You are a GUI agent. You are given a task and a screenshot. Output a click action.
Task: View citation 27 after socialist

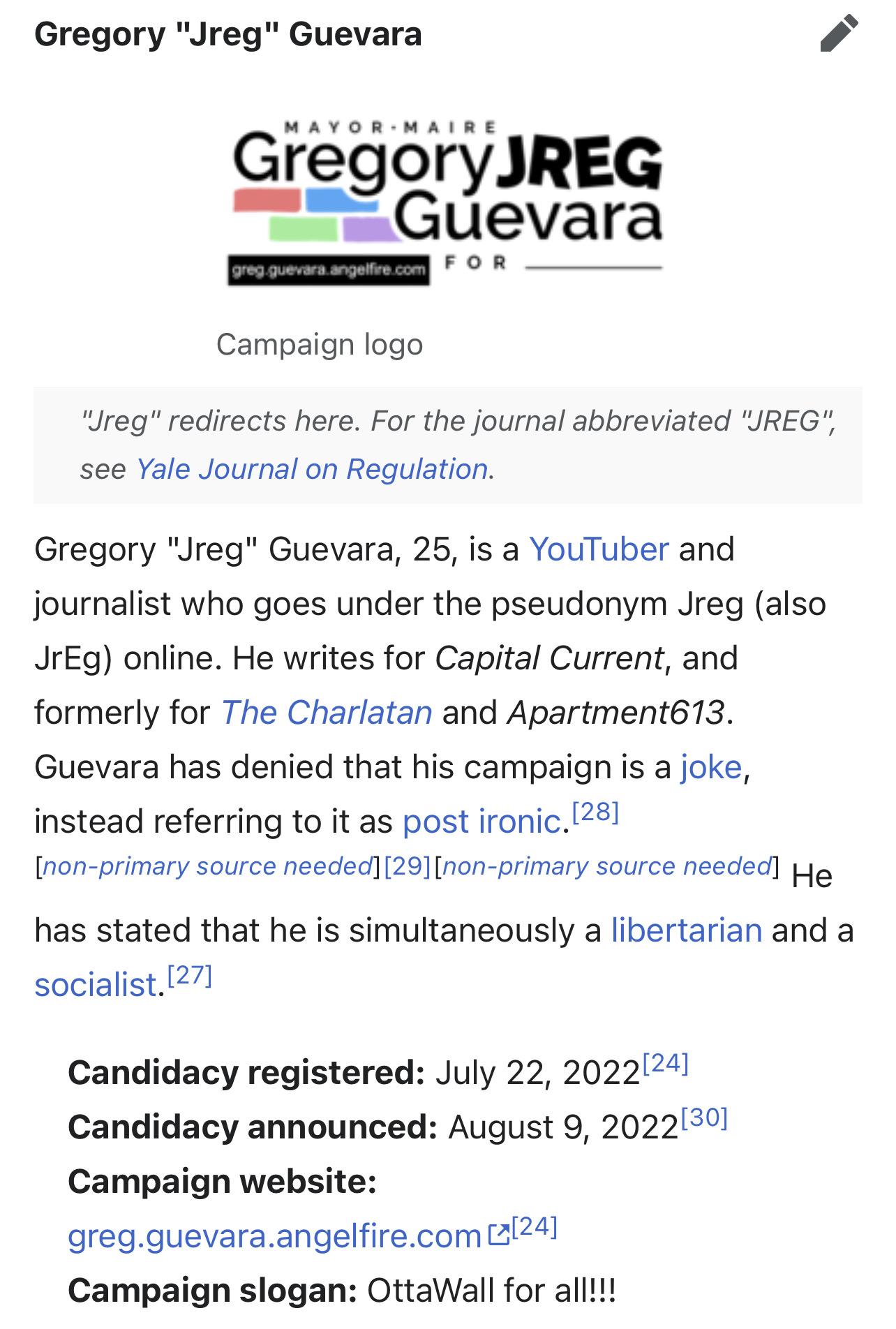(x=189, y=975)
